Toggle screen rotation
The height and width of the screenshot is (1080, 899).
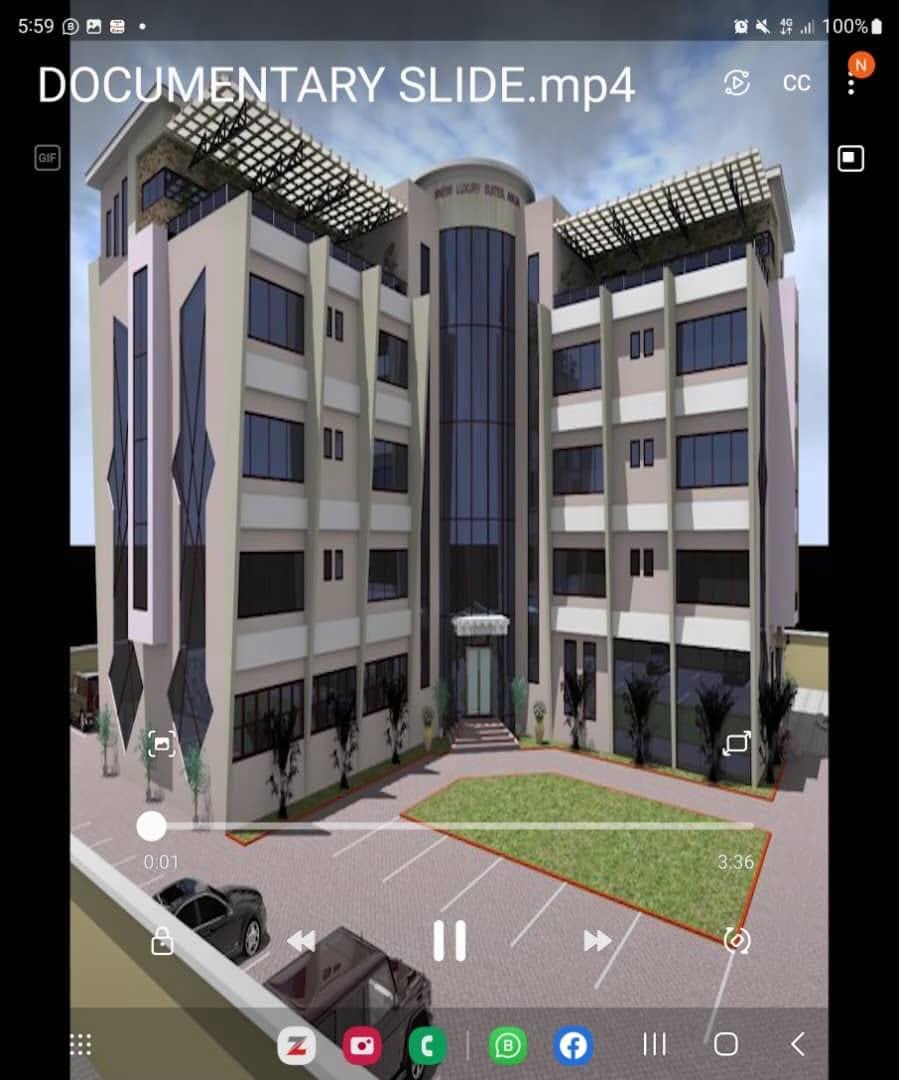737,940
